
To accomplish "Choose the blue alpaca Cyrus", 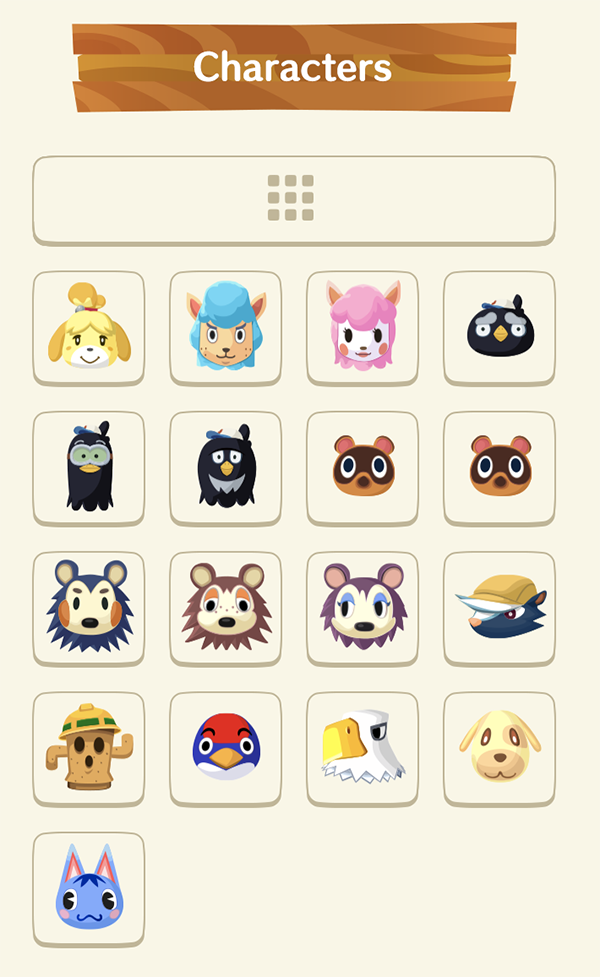I will (x=225, y=327).
